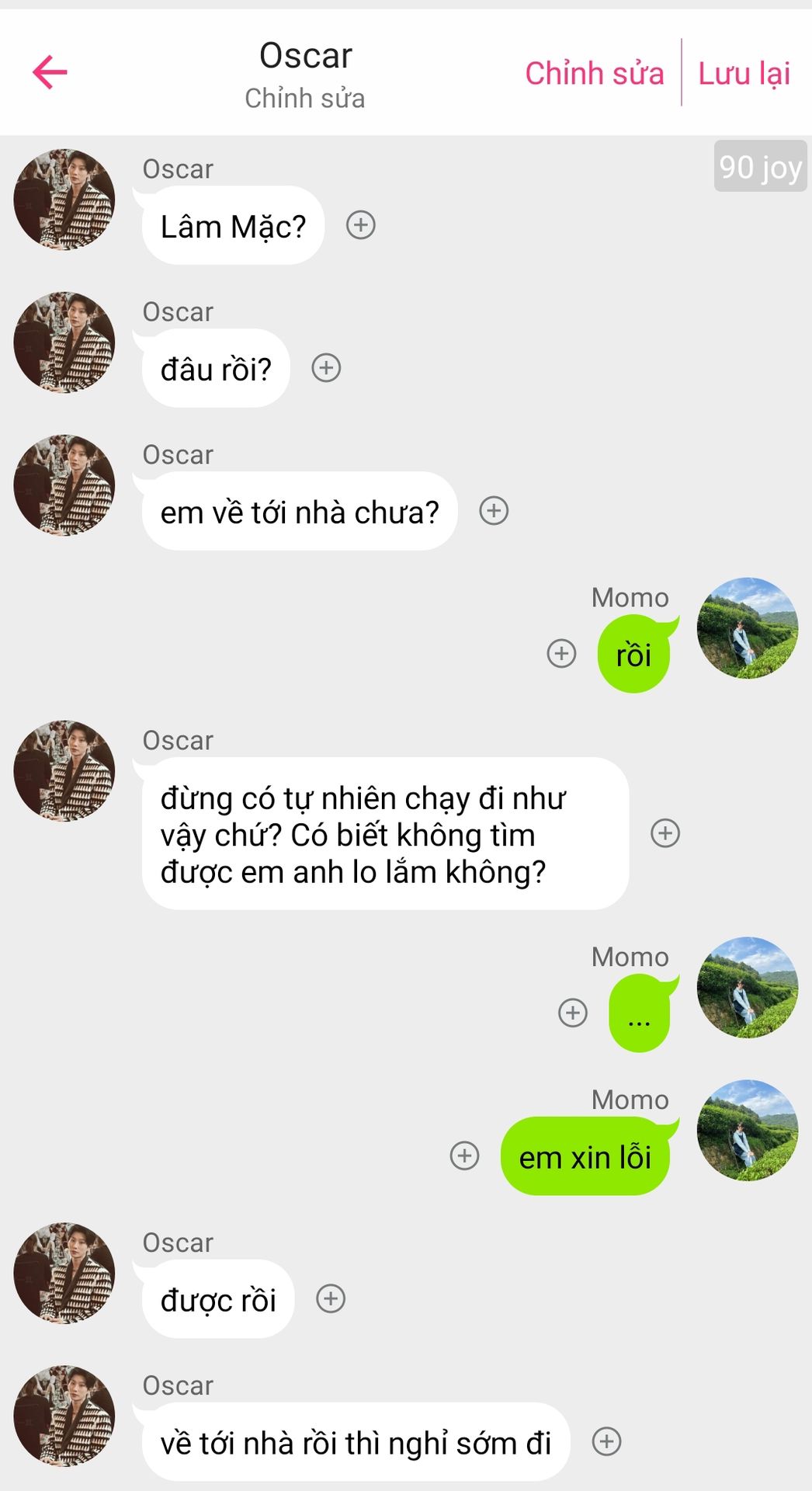Tap plus icon beside 'được rồi' message
Screen dimensions: 812x1491
pos(331,1298)
